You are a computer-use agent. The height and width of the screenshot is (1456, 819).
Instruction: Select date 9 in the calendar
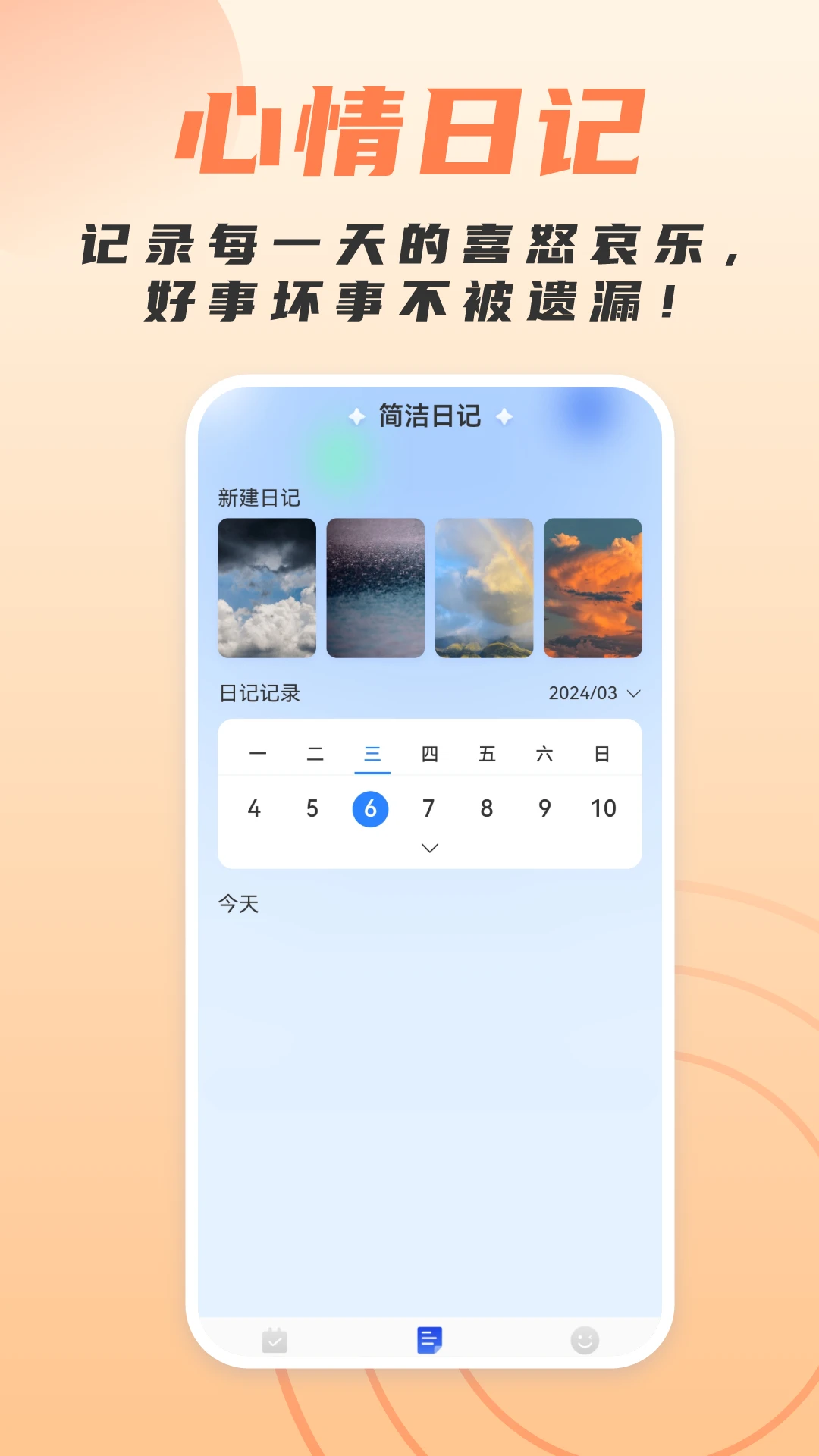coord(545,808)
